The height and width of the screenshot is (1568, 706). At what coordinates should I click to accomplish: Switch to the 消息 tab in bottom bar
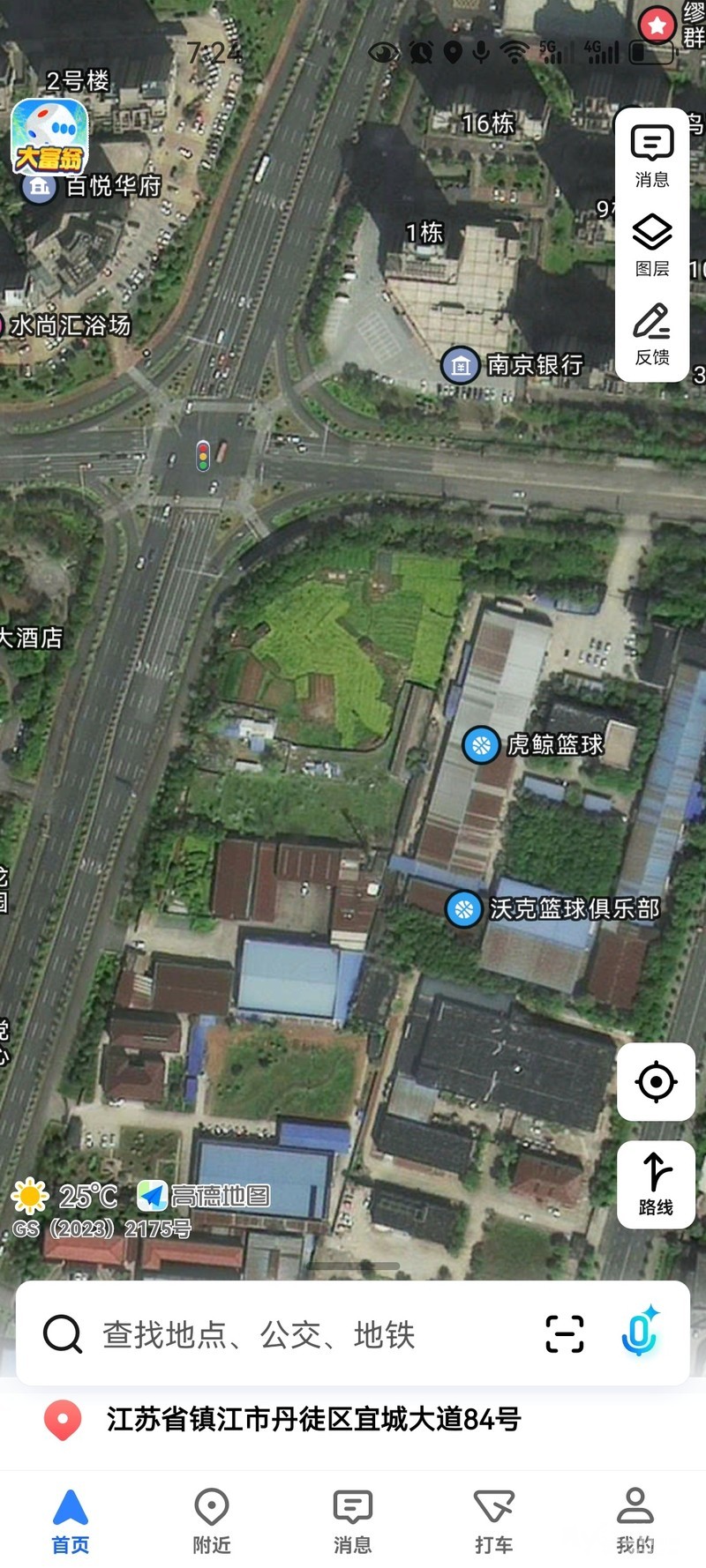353,1520
